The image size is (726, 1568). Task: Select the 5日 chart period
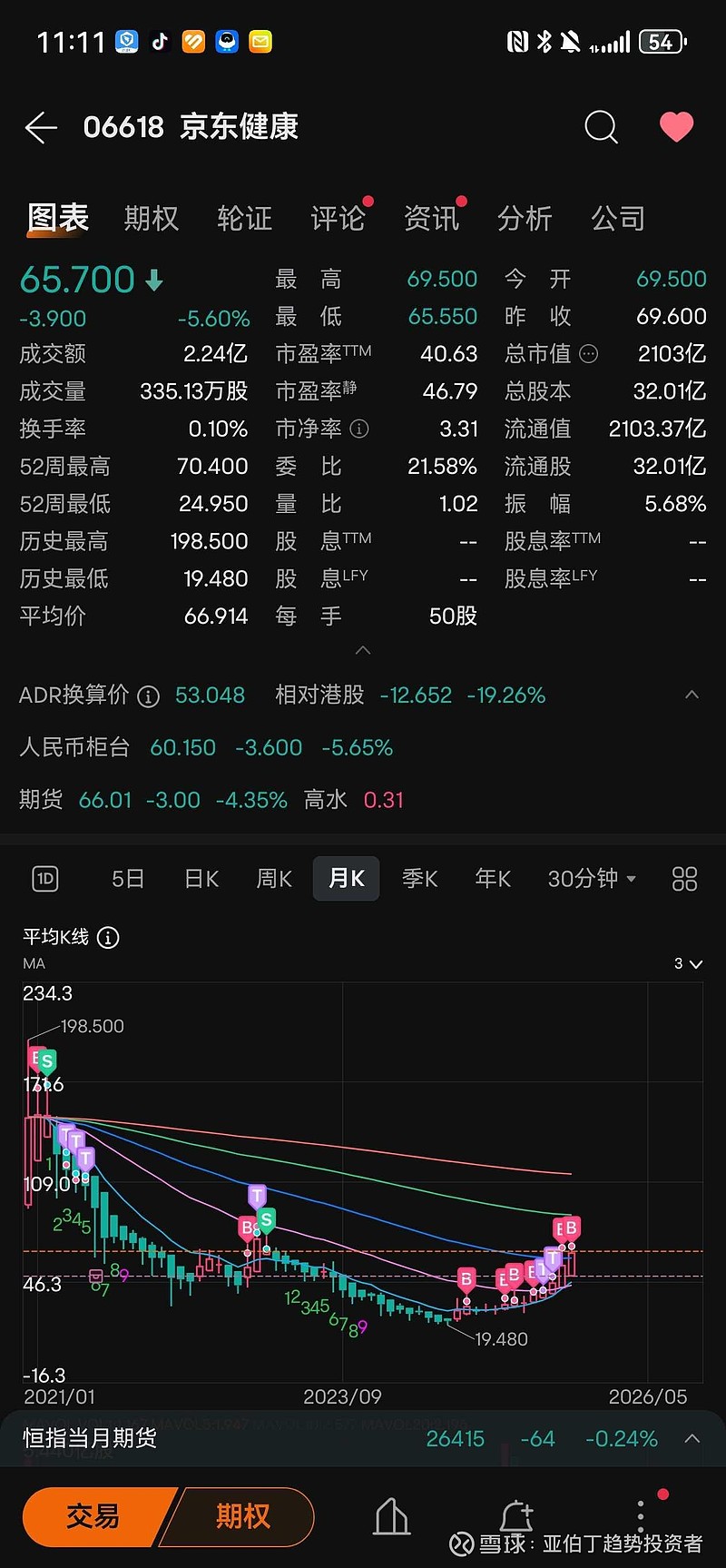tap(128, 879)
